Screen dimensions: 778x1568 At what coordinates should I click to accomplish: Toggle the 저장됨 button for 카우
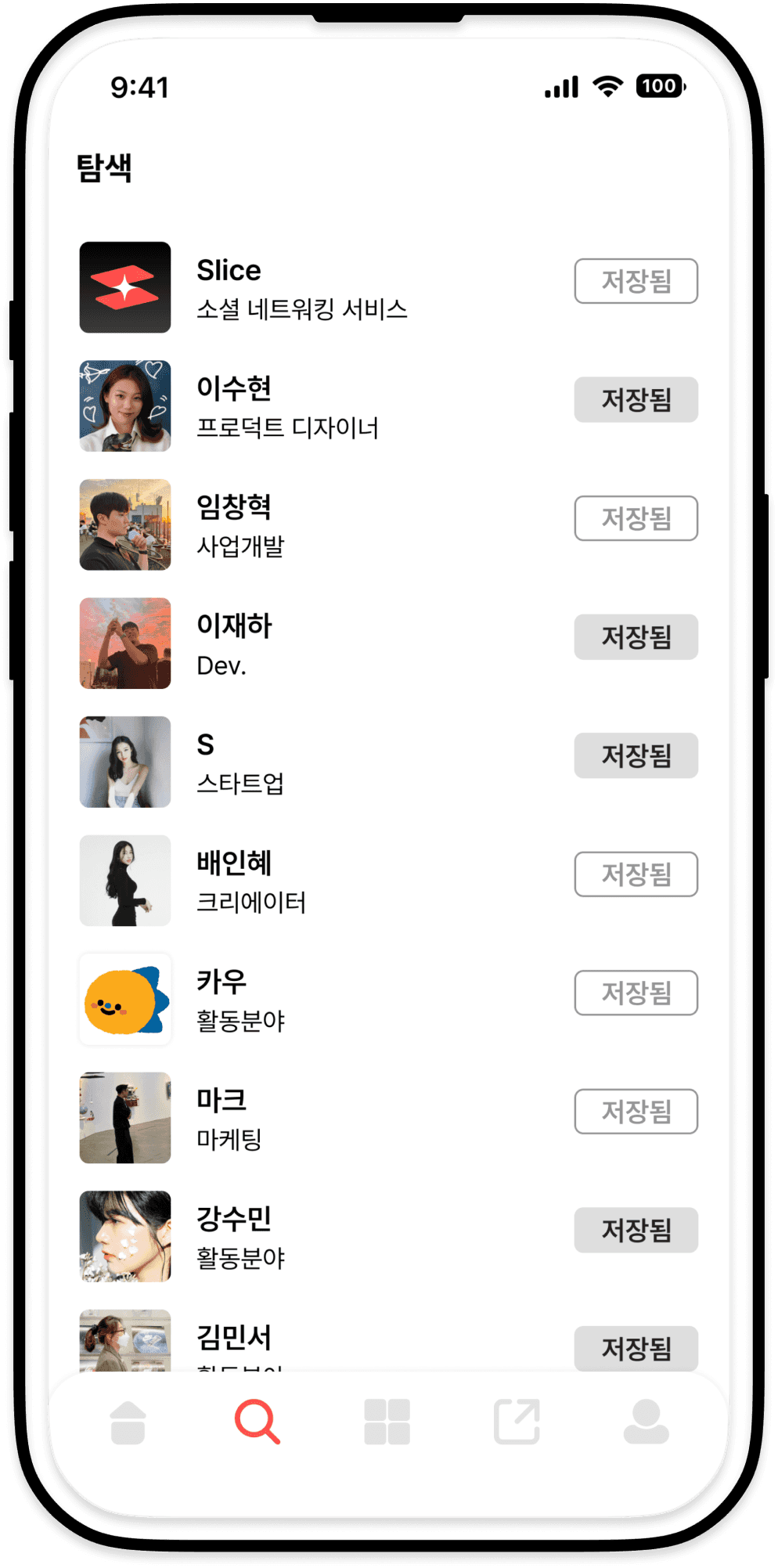click(x=636, y=993)
